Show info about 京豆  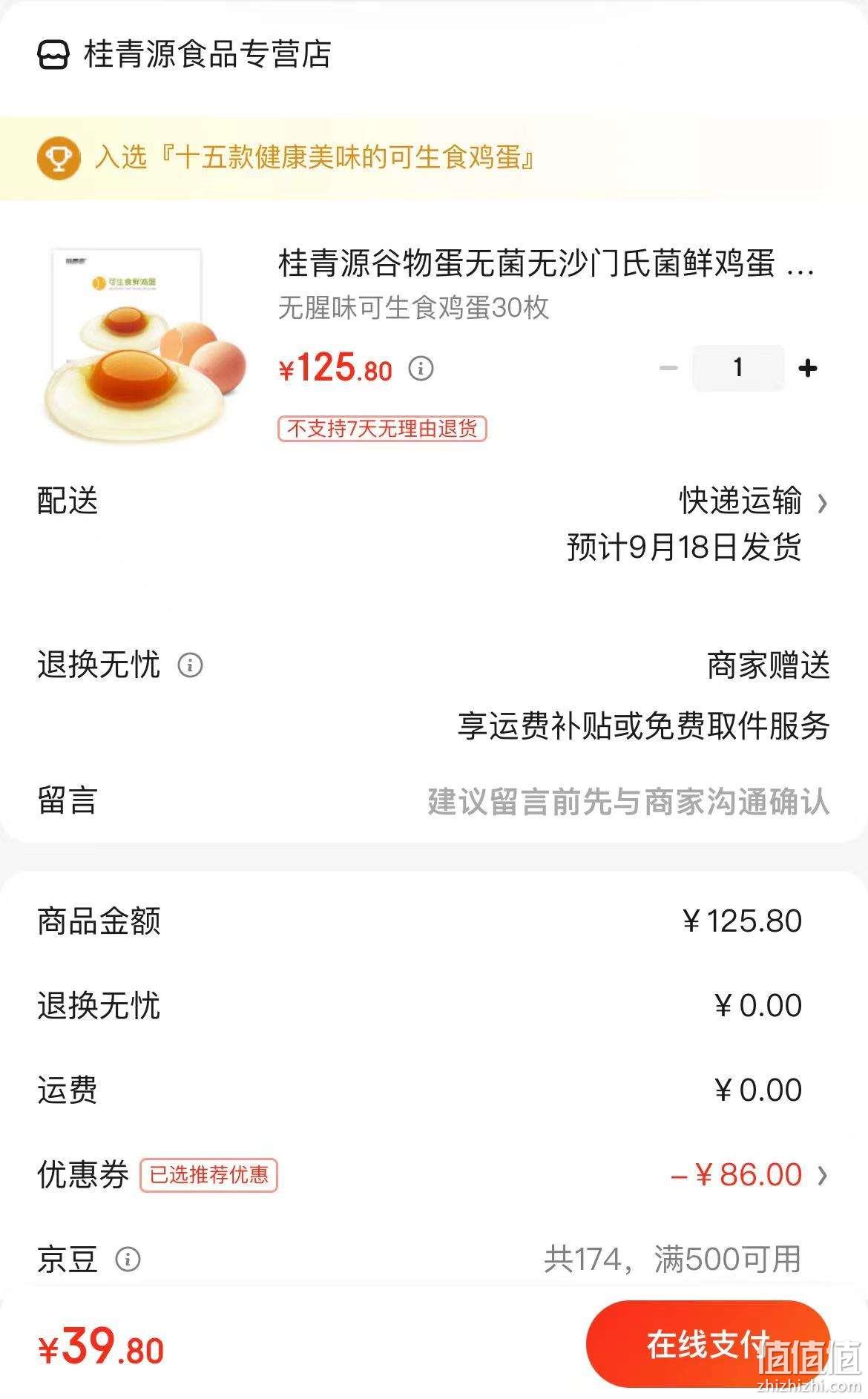128,1259
